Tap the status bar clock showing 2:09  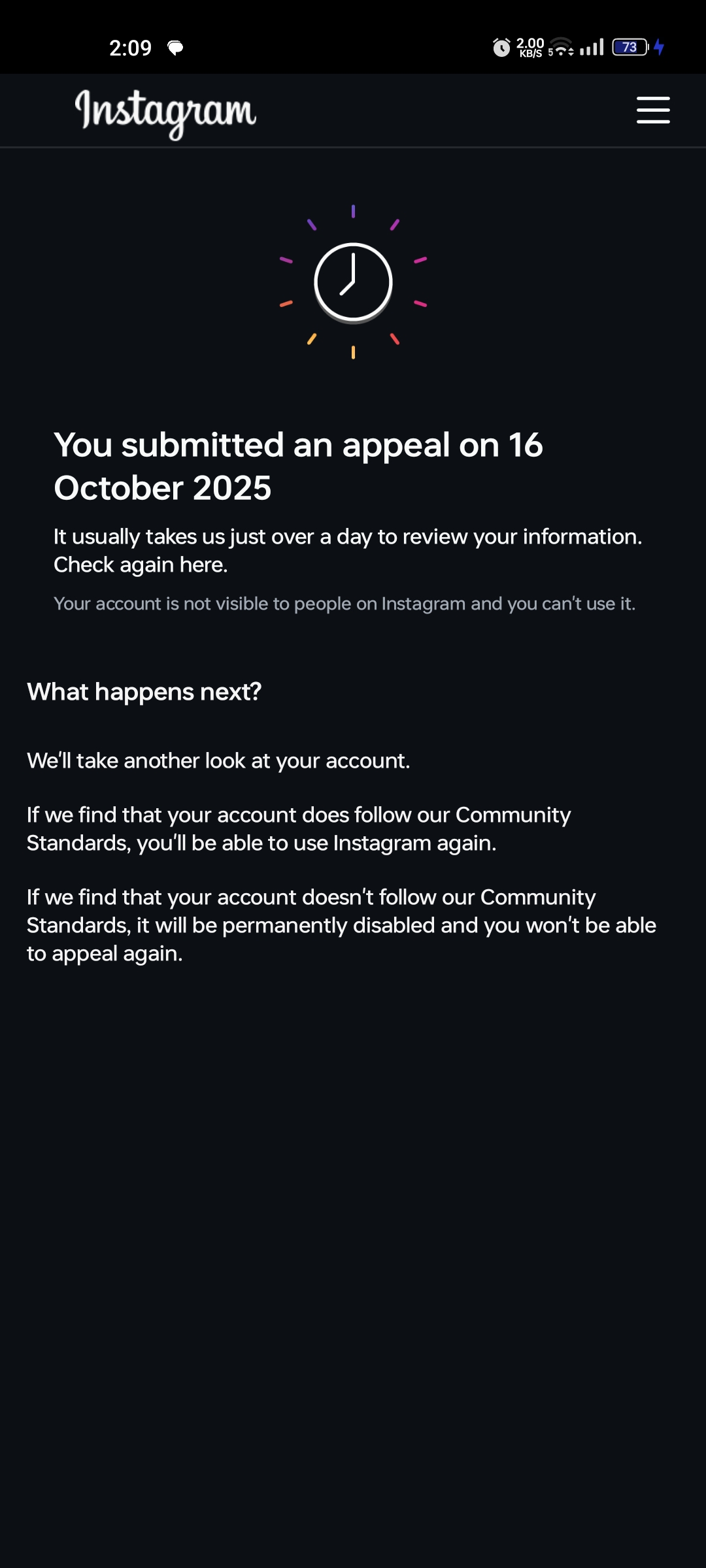click(131, 46)
